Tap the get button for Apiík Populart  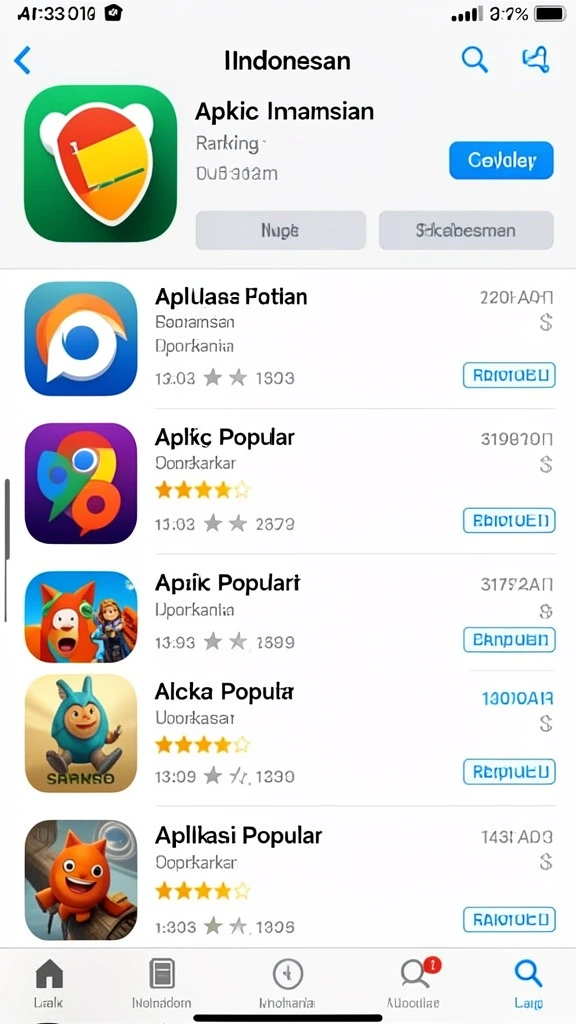(x=509, y=639)
